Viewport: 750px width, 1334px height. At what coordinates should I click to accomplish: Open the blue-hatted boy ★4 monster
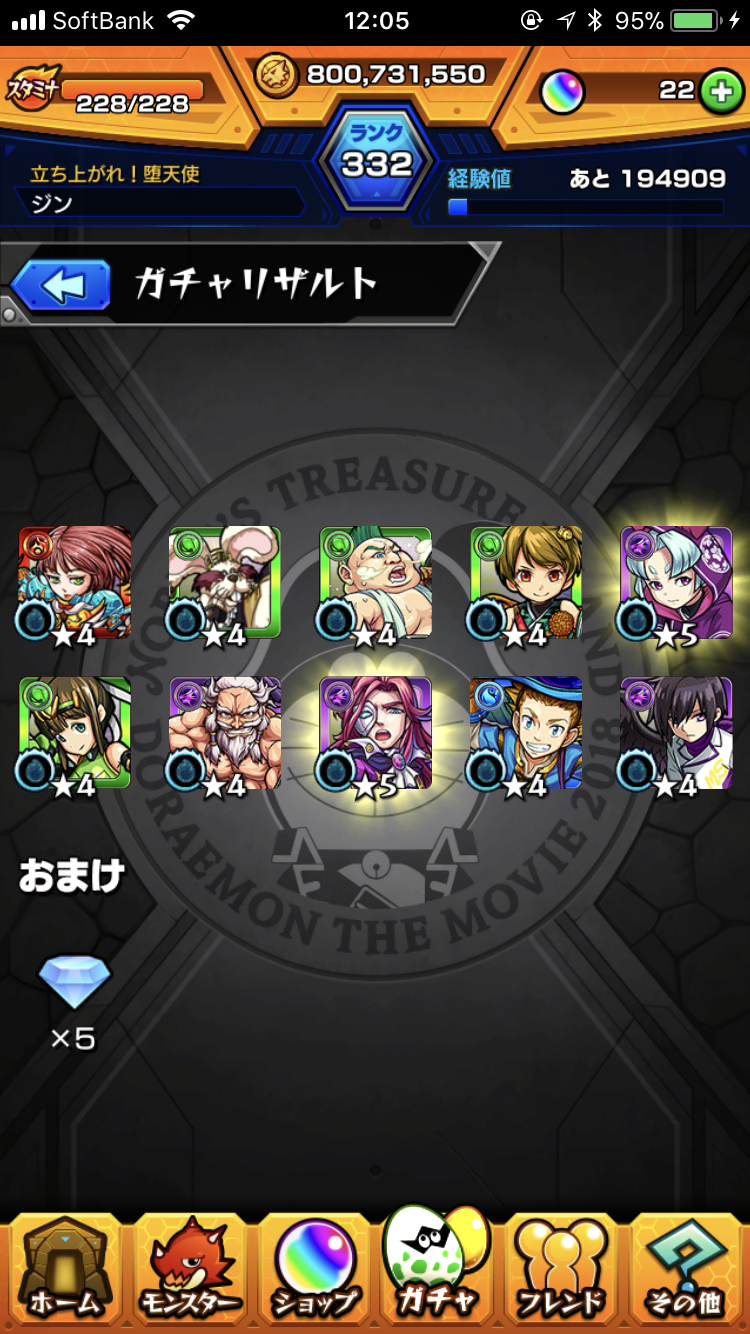pyautogui.click(x=526, y=734)
